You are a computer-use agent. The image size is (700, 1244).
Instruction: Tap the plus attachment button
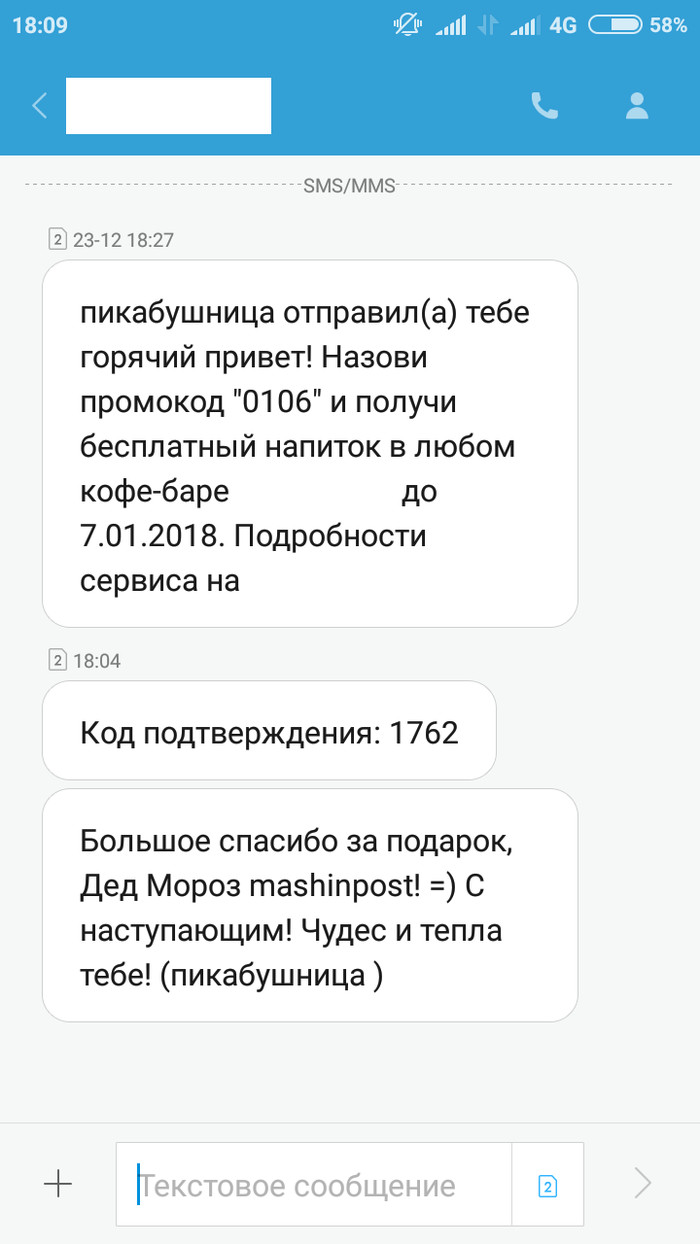click(x=58, y=1184)
